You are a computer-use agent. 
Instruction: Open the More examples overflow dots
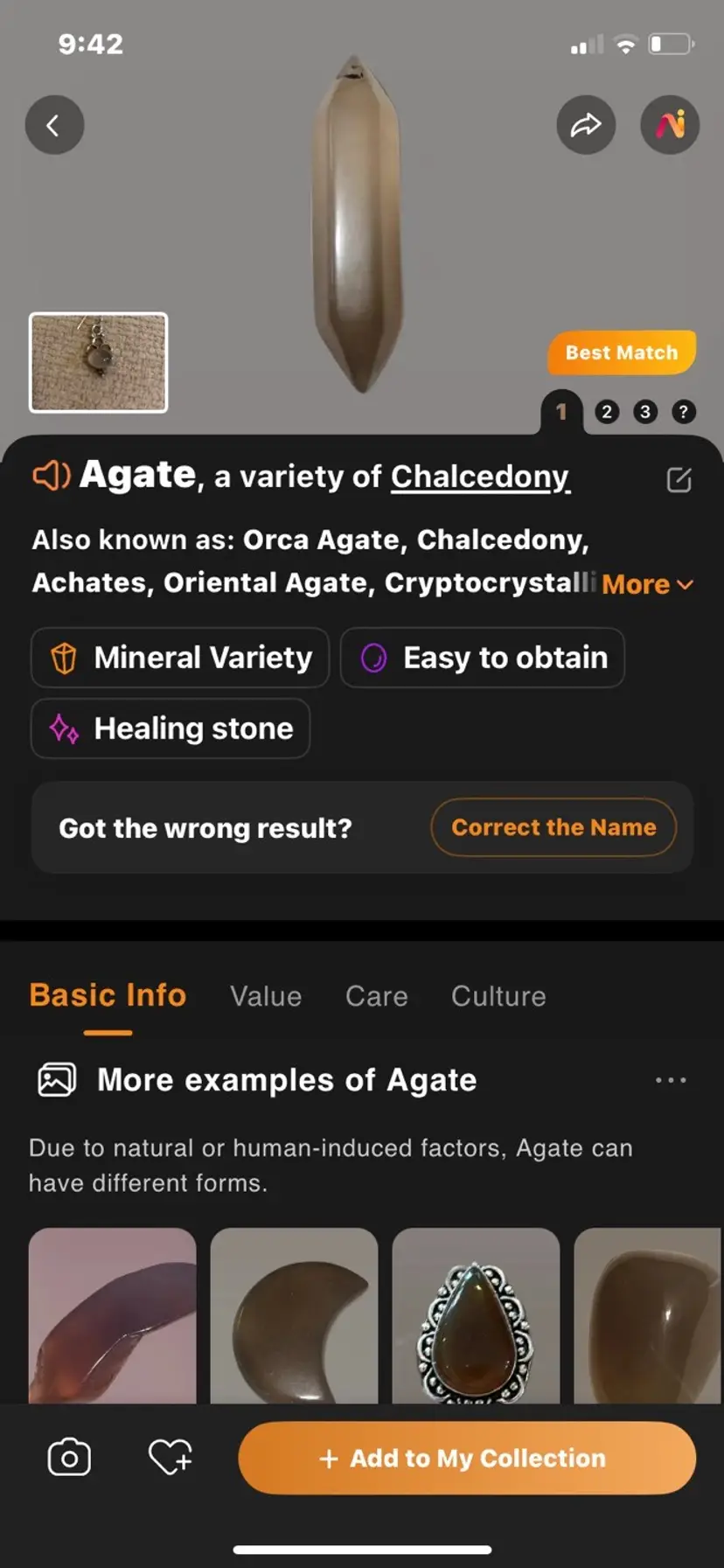tap(671, 1080)
